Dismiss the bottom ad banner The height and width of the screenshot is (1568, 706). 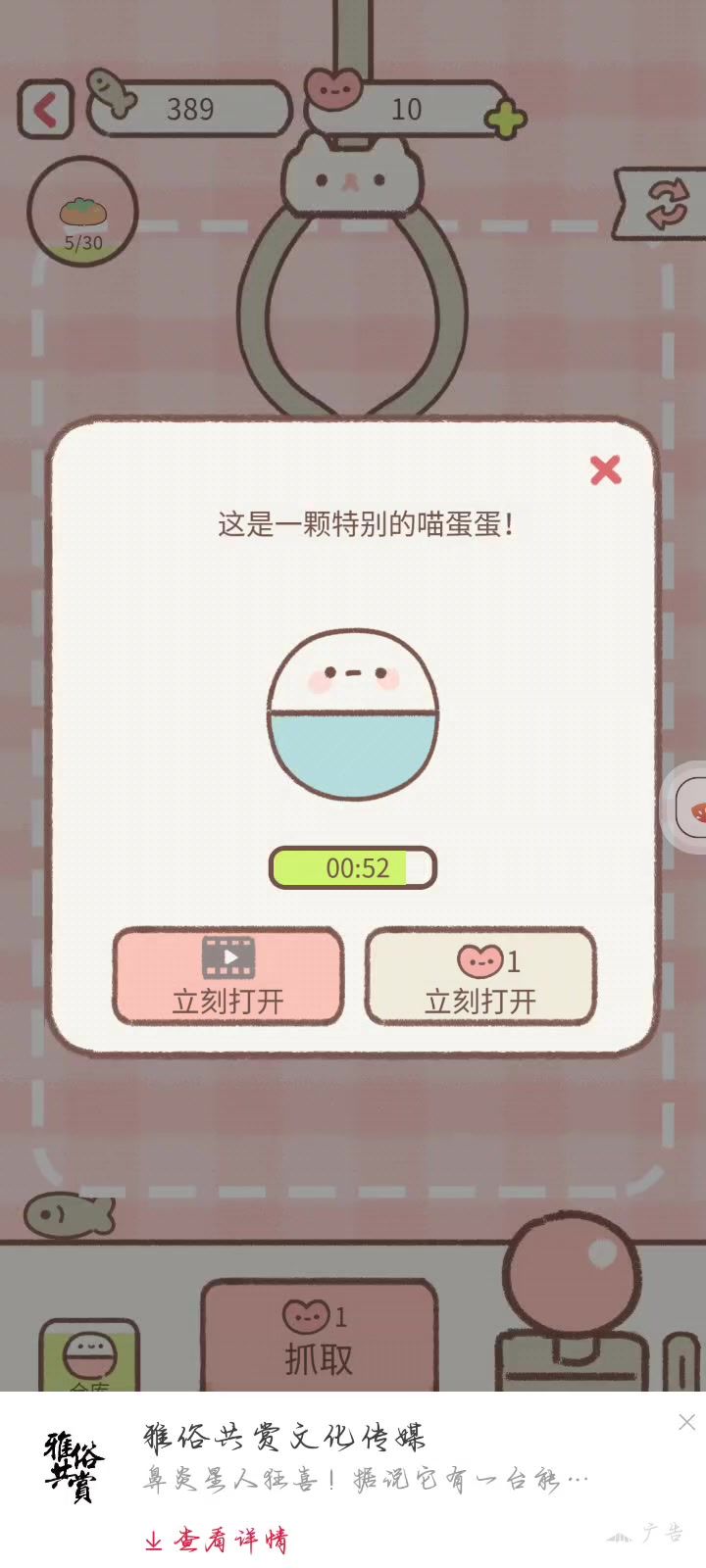click(x=686, y=1422)
